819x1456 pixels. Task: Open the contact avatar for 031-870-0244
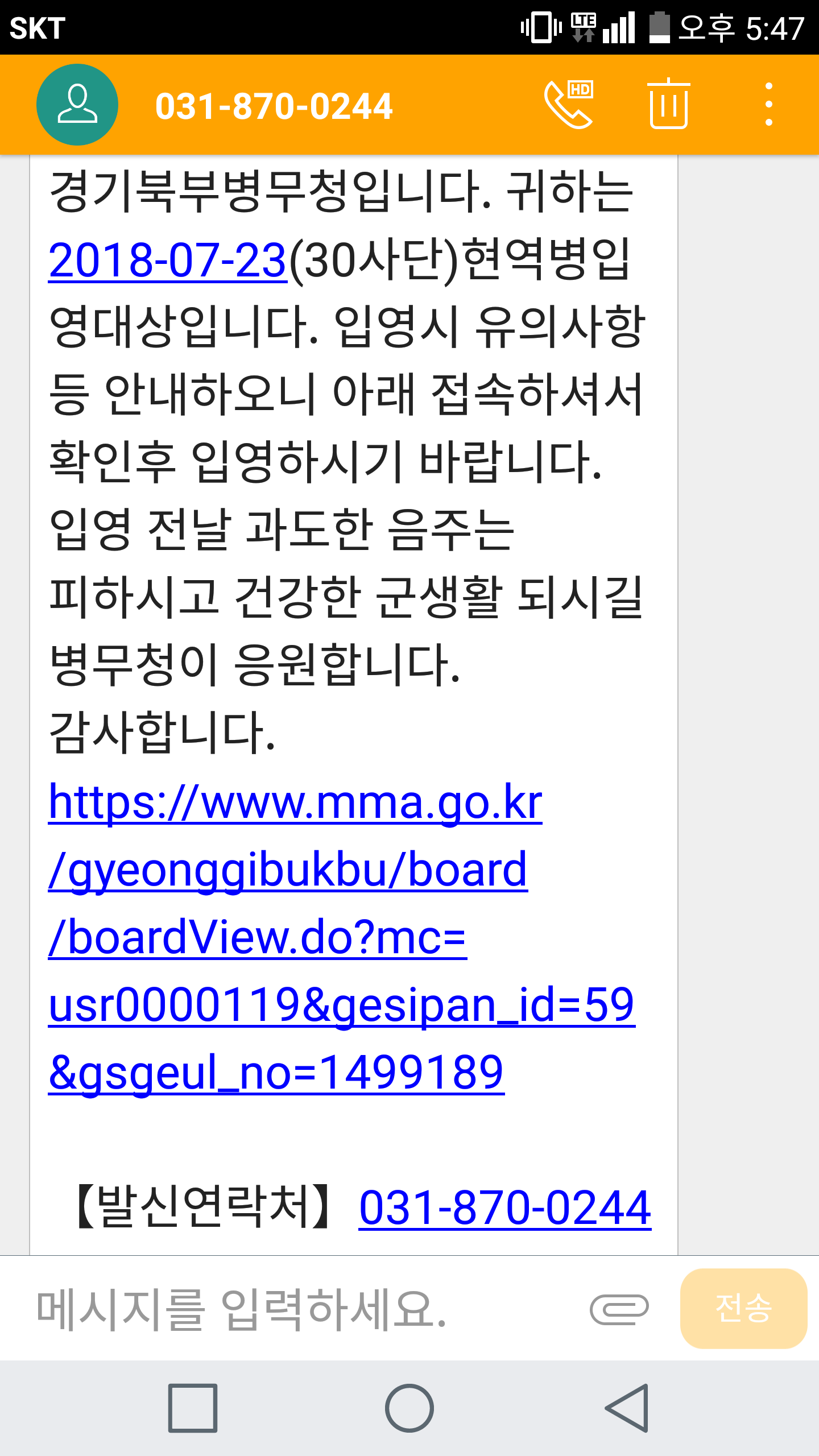coord(77,105)
